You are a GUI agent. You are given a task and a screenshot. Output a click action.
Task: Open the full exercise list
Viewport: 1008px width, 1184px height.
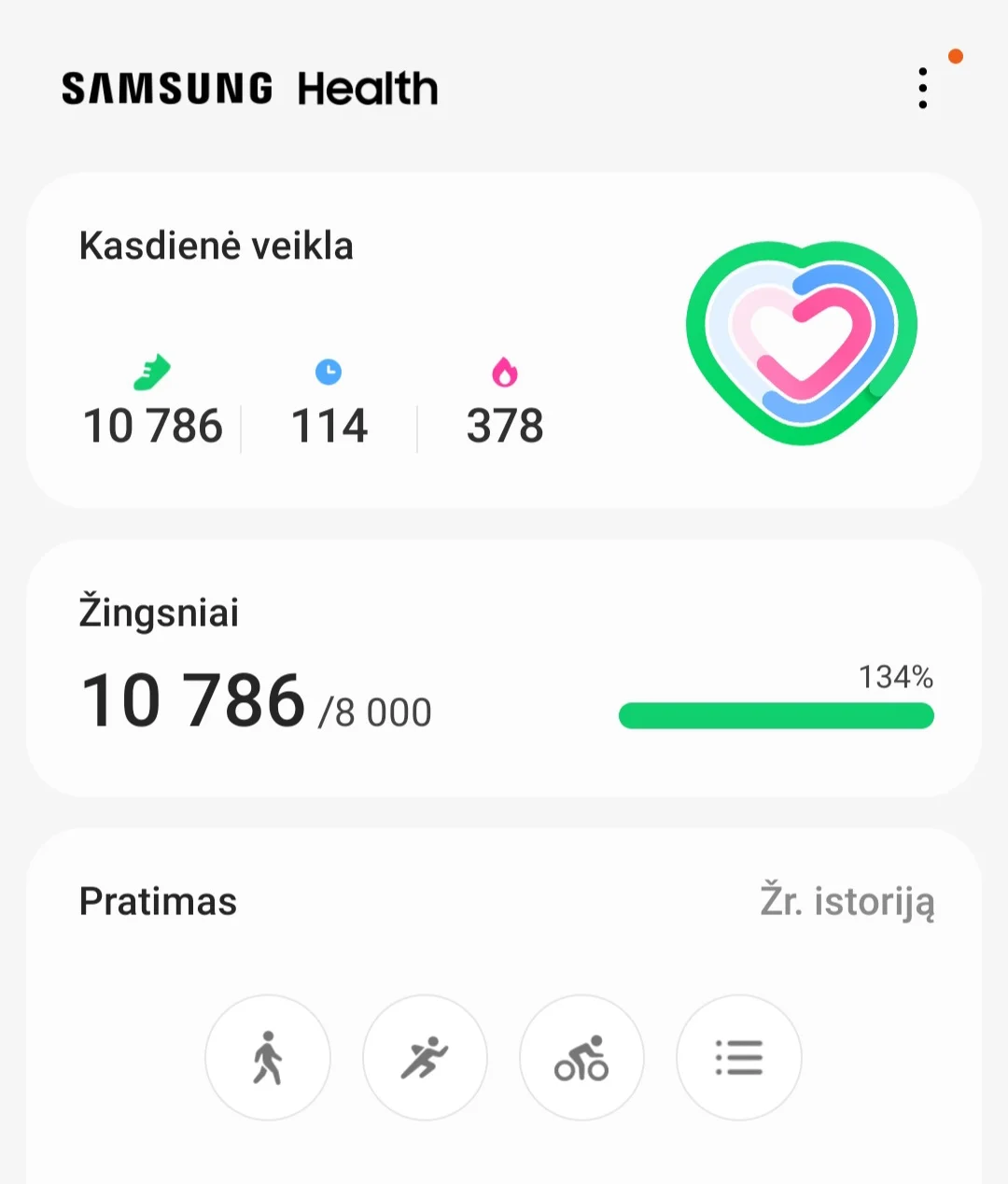[738, 1057]
